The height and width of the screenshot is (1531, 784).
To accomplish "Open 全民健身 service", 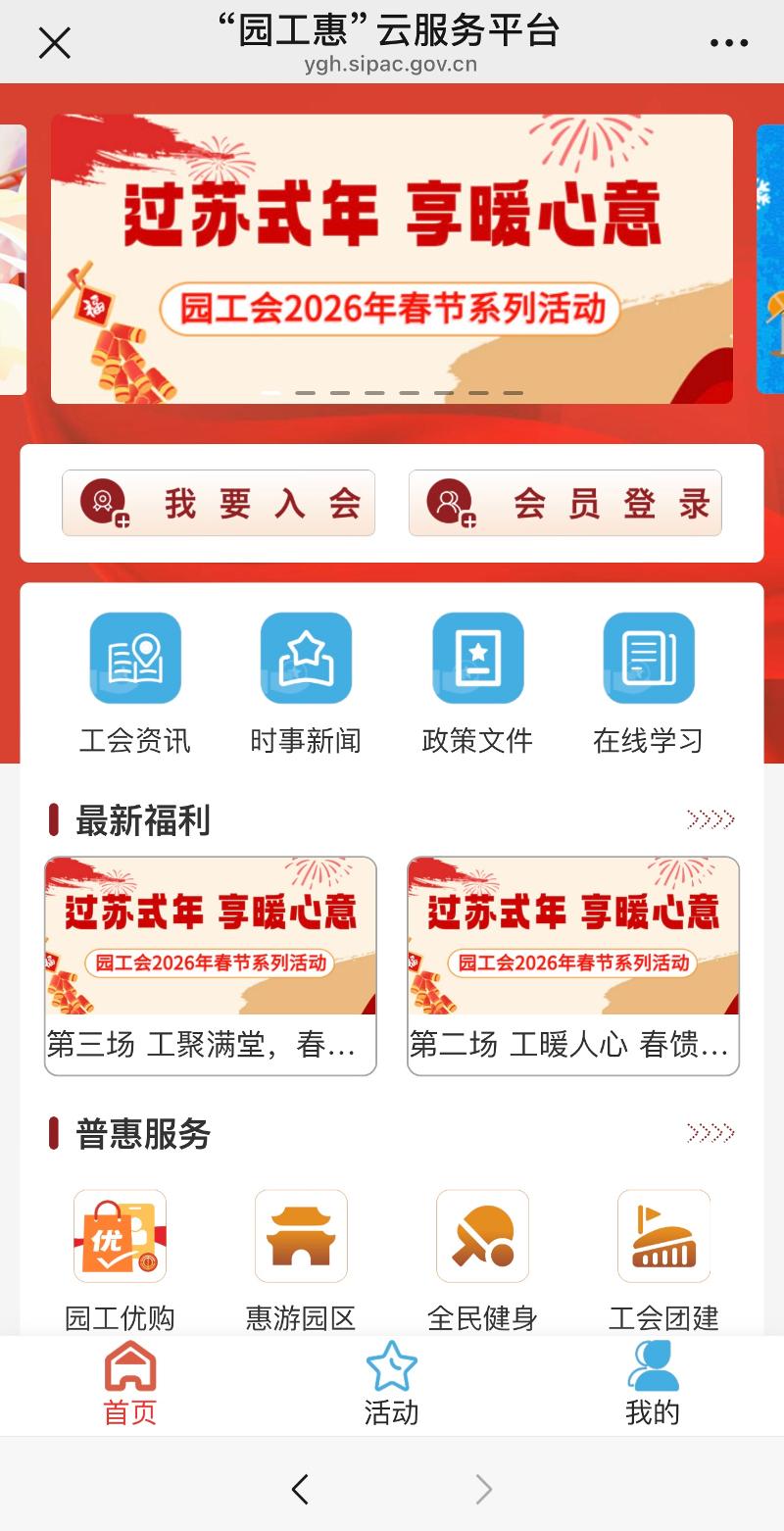I will 482,1259.
